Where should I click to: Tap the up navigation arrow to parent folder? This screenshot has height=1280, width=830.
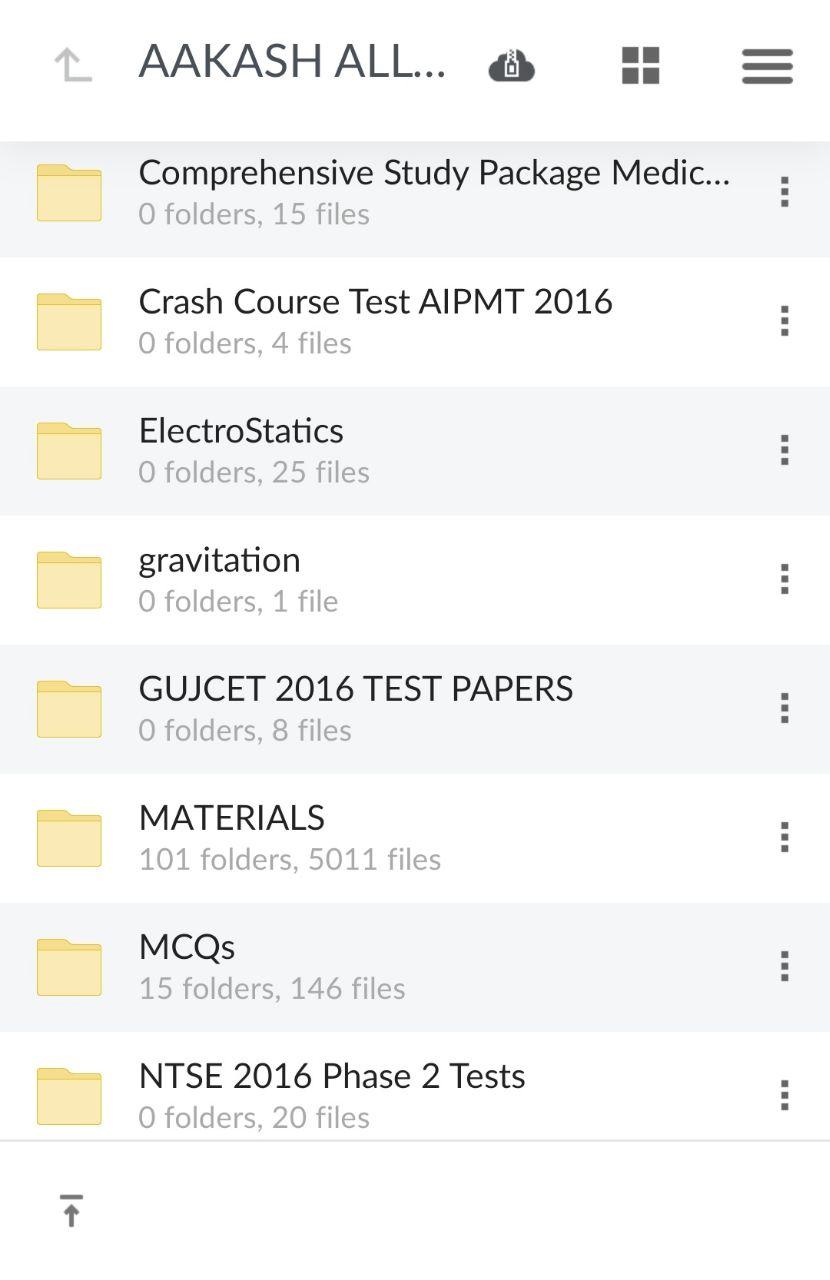(71, 65)
